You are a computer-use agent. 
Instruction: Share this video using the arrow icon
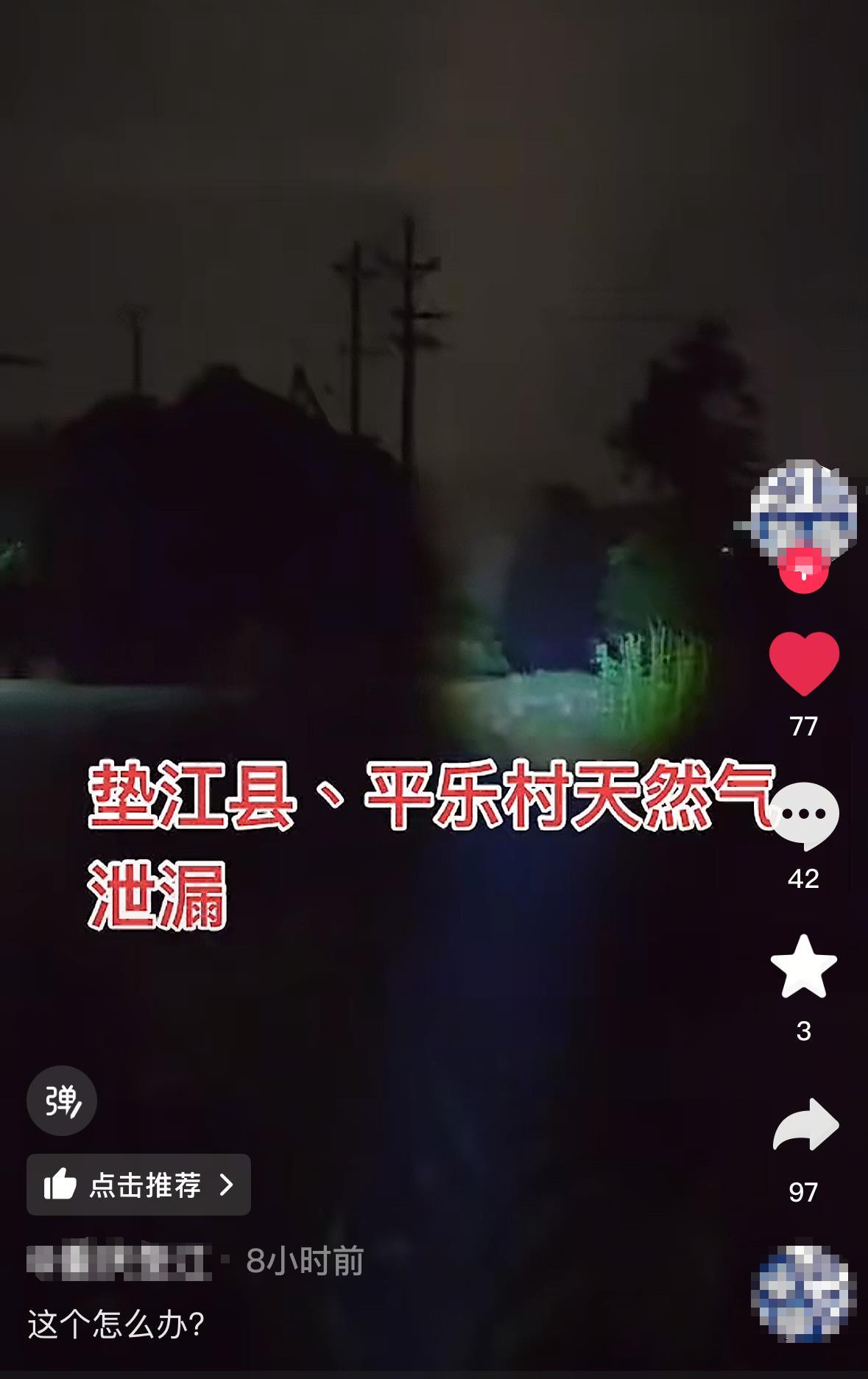tap(805, 1125)
